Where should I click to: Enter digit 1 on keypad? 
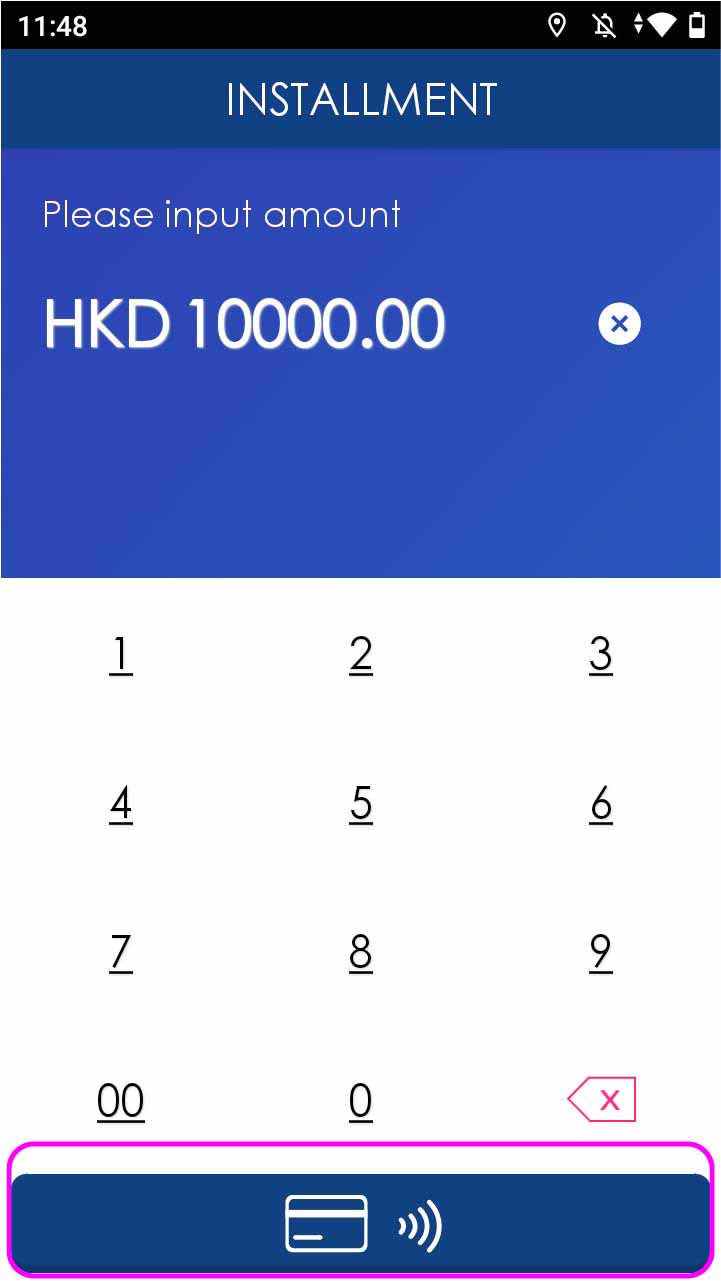point(121,655)
